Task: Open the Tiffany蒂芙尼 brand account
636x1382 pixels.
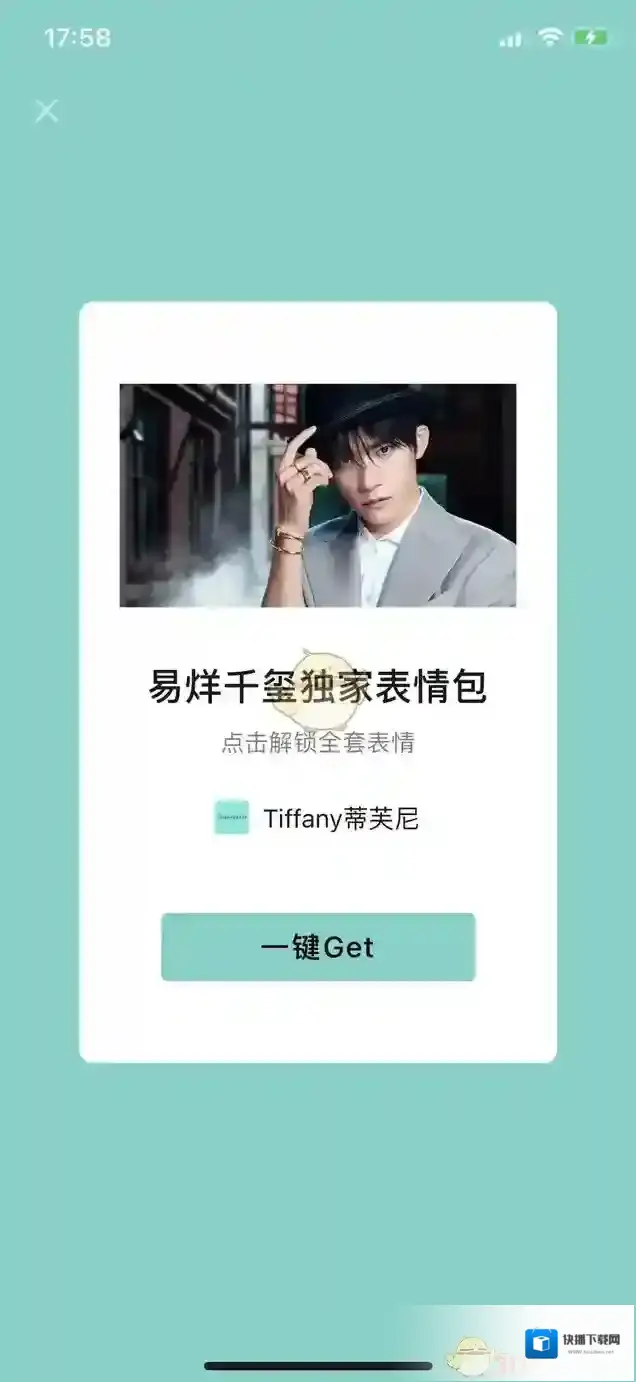Action: coord(318,819)
